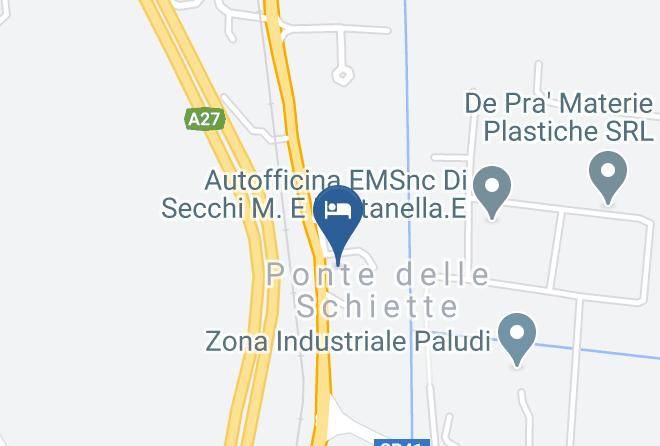This screenshot has width=660, height=446.
Task: Open the Zona Industriale Paludi marker
Action: pos(517,336)
